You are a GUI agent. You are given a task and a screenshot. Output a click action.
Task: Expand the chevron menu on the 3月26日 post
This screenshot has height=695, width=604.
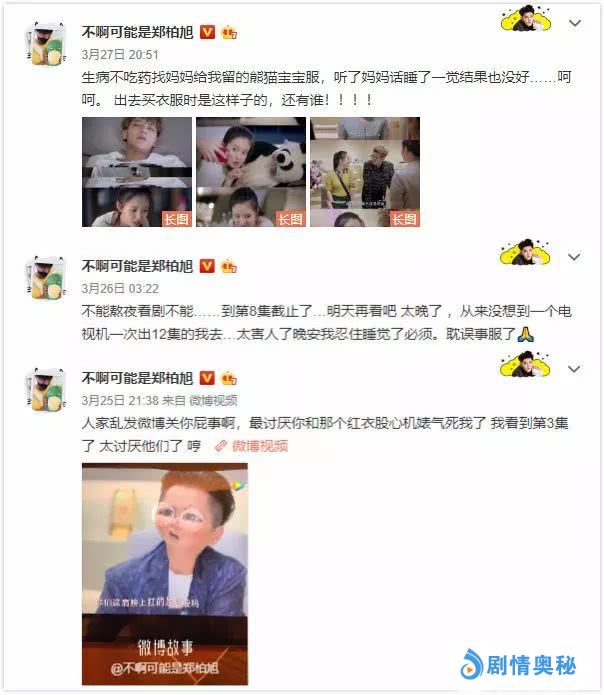574,256
